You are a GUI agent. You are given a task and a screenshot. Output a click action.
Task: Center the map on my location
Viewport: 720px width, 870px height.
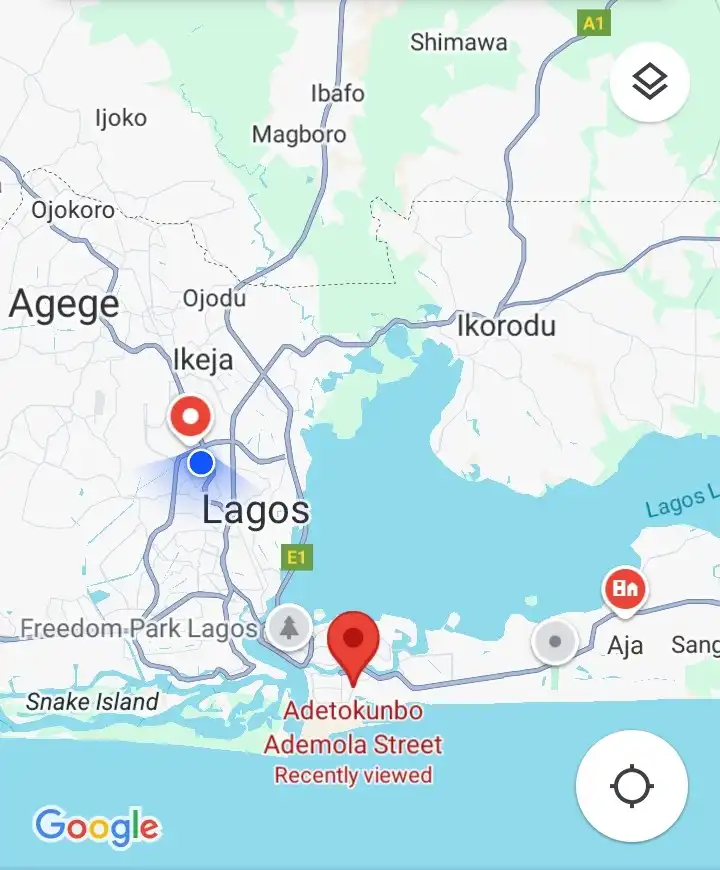(632, 786)
